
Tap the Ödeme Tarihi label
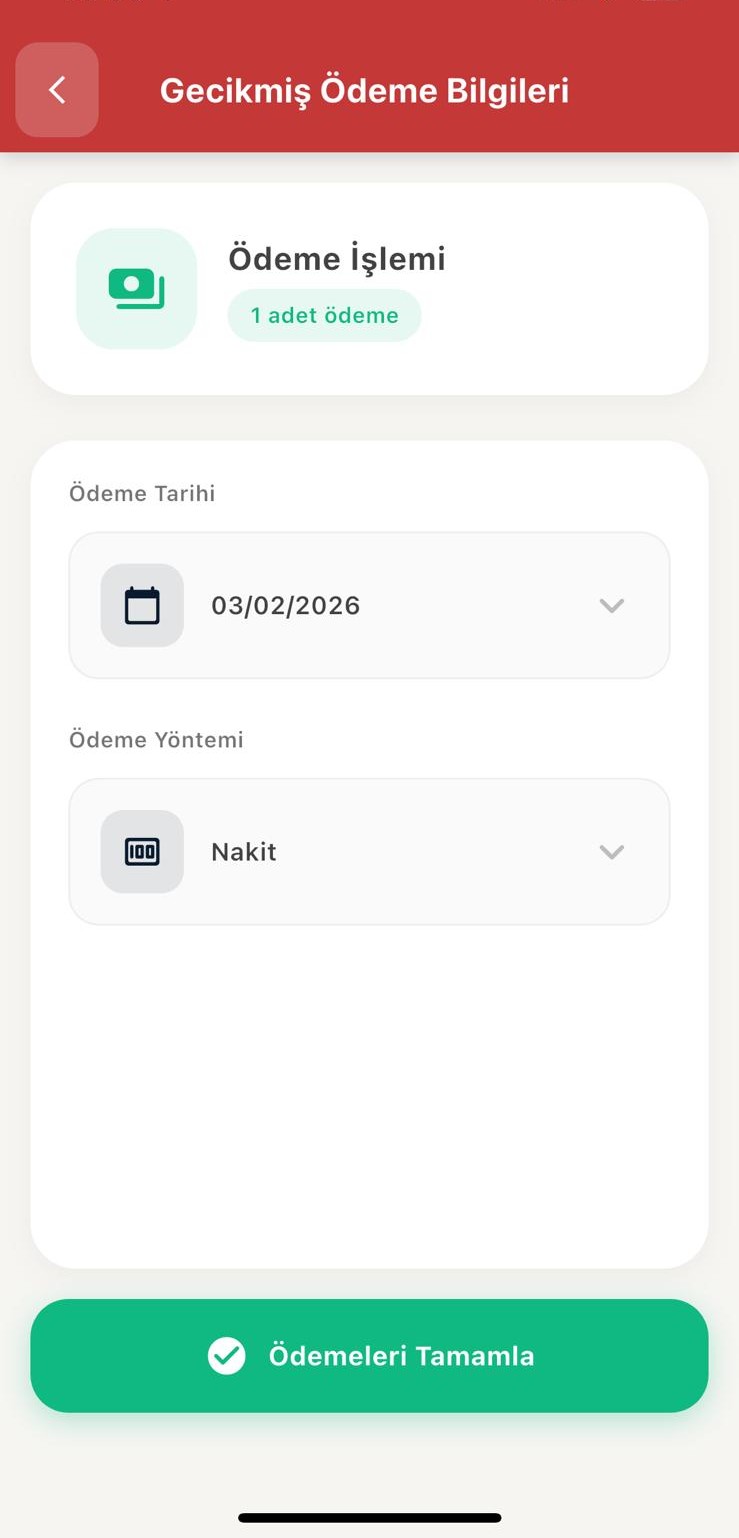[x=141, y=493]
